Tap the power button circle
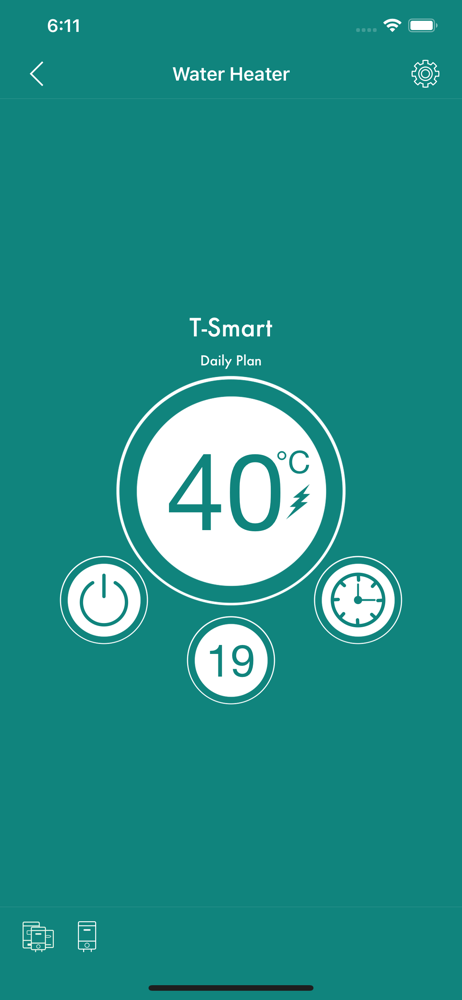462x1000 pixels. 104,599
